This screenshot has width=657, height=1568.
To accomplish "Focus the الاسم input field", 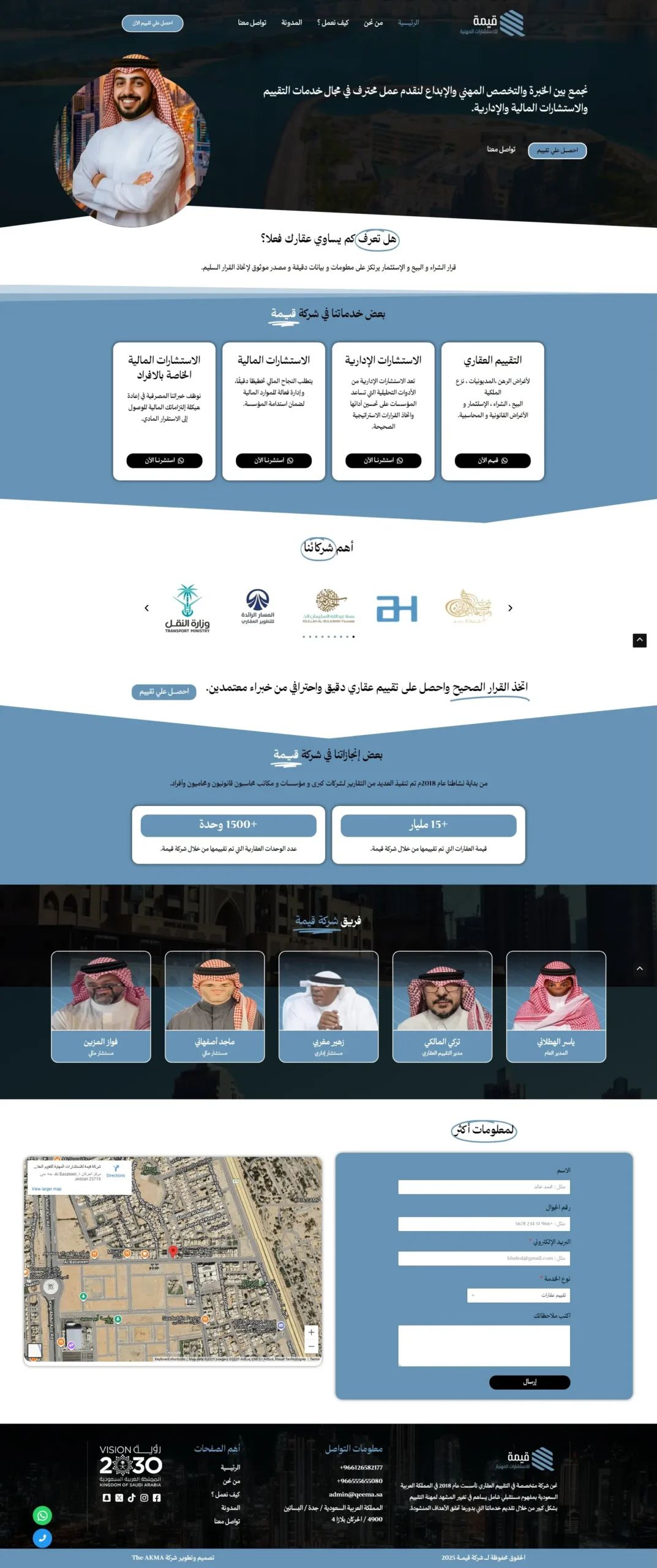I will (x=484, y=1187).
